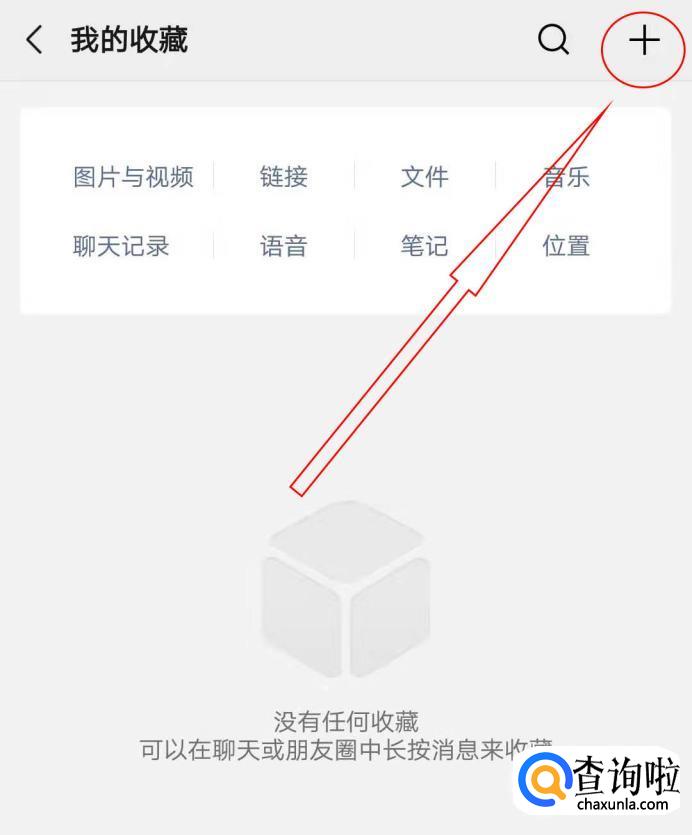The width and height of the screenshot is (692, 835).
Task: Filter favorites by 音乐
Action: point(566,177)
